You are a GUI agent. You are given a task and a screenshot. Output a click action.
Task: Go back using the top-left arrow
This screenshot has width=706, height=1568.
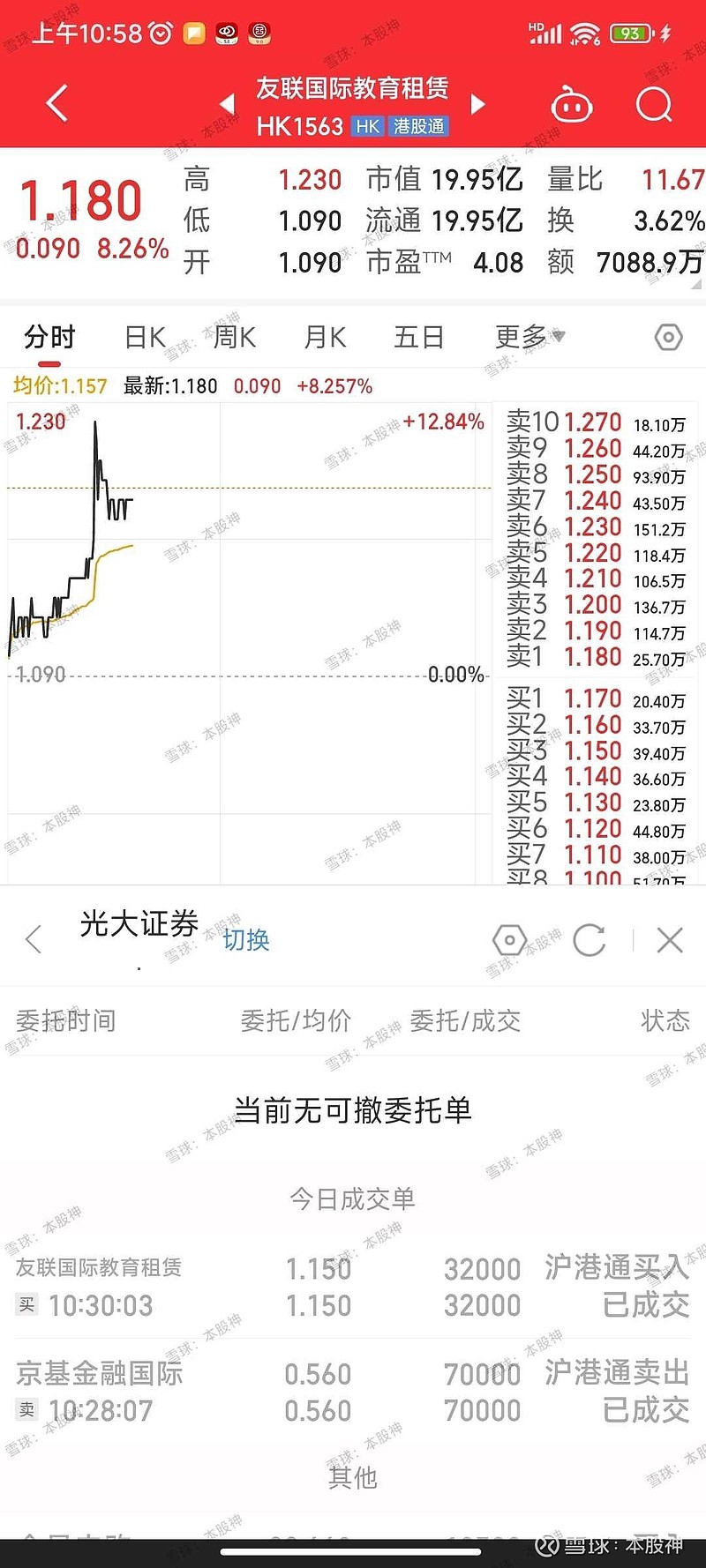[x=57, y=103]
